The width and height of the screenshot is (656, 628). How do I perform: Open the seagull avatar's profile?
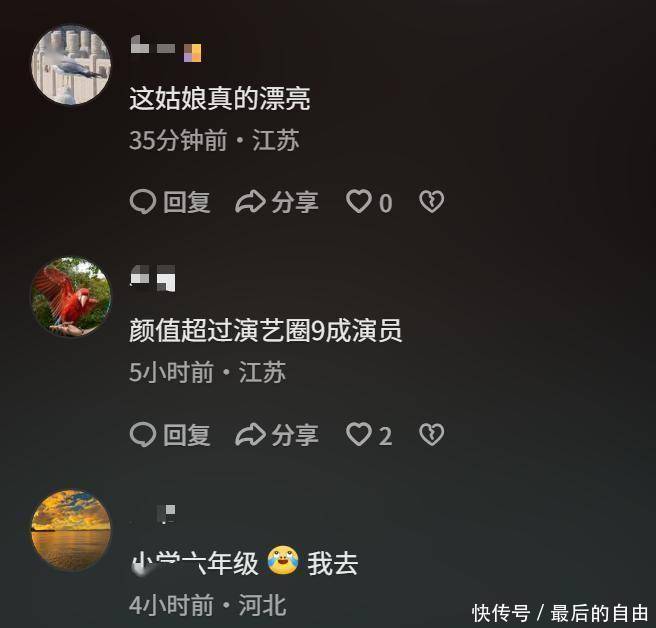tap(71, 65)
